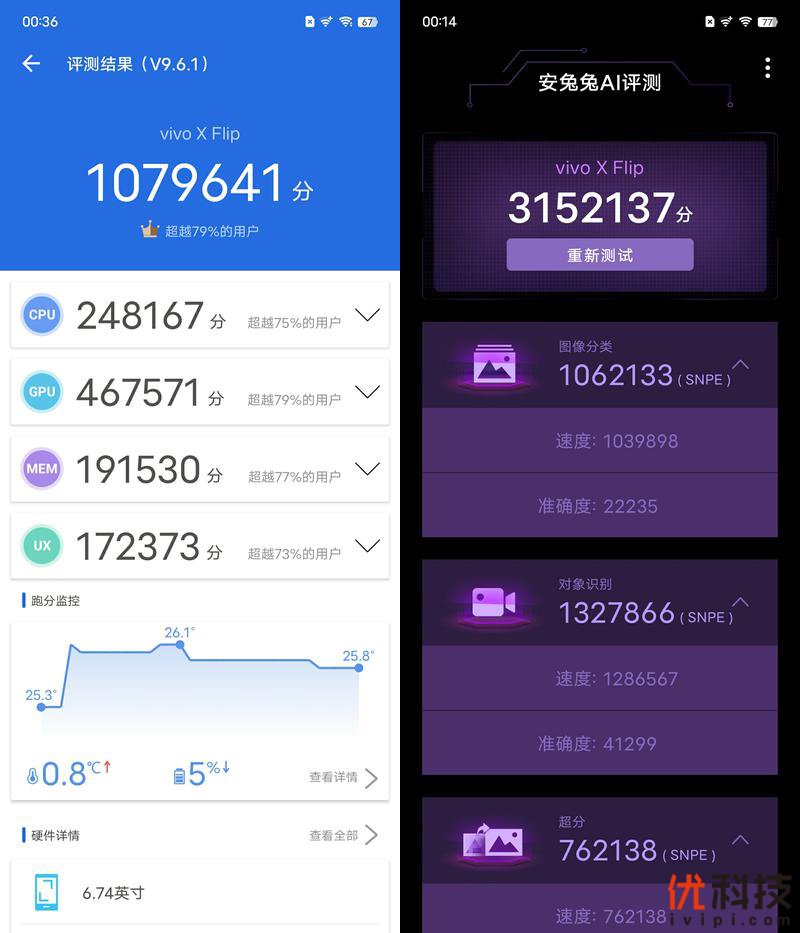Select the GPU score icon
The image size is (800, 933).
(41, 392)
